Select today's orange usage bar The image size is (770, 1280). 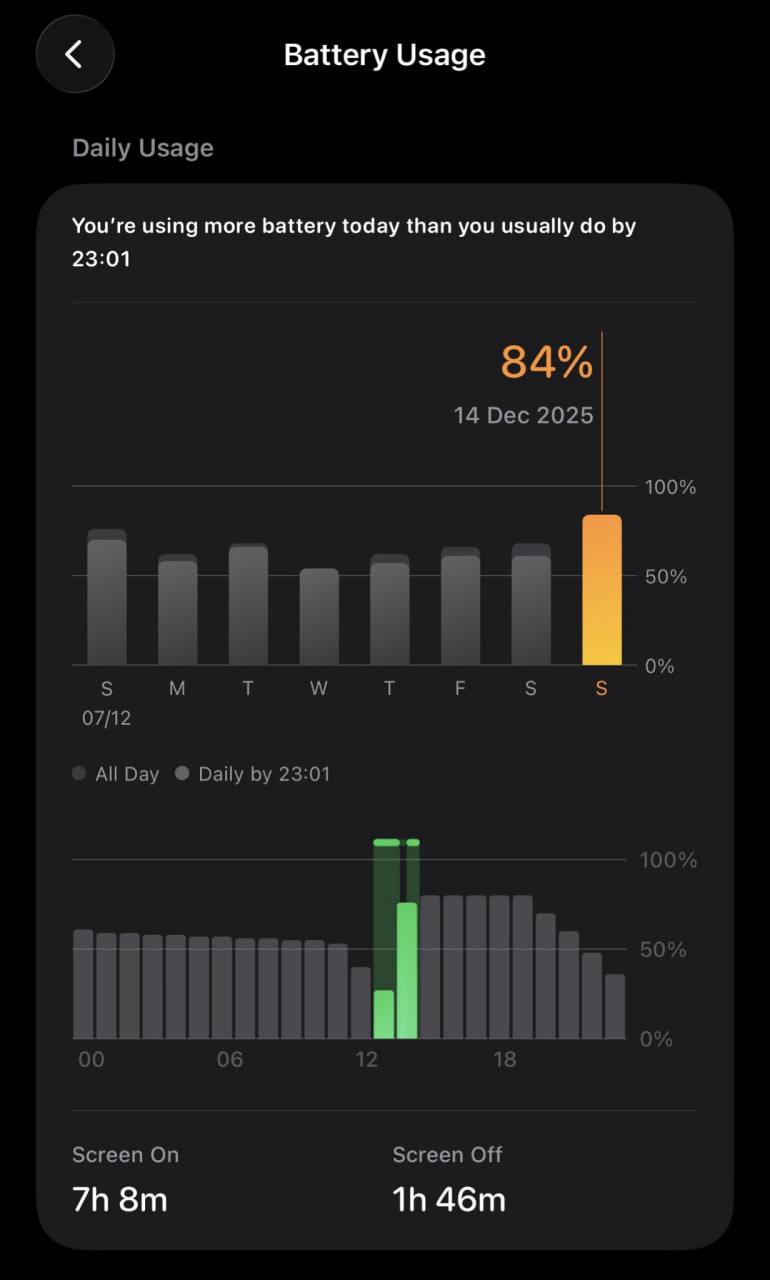click(x=602, y=590)
